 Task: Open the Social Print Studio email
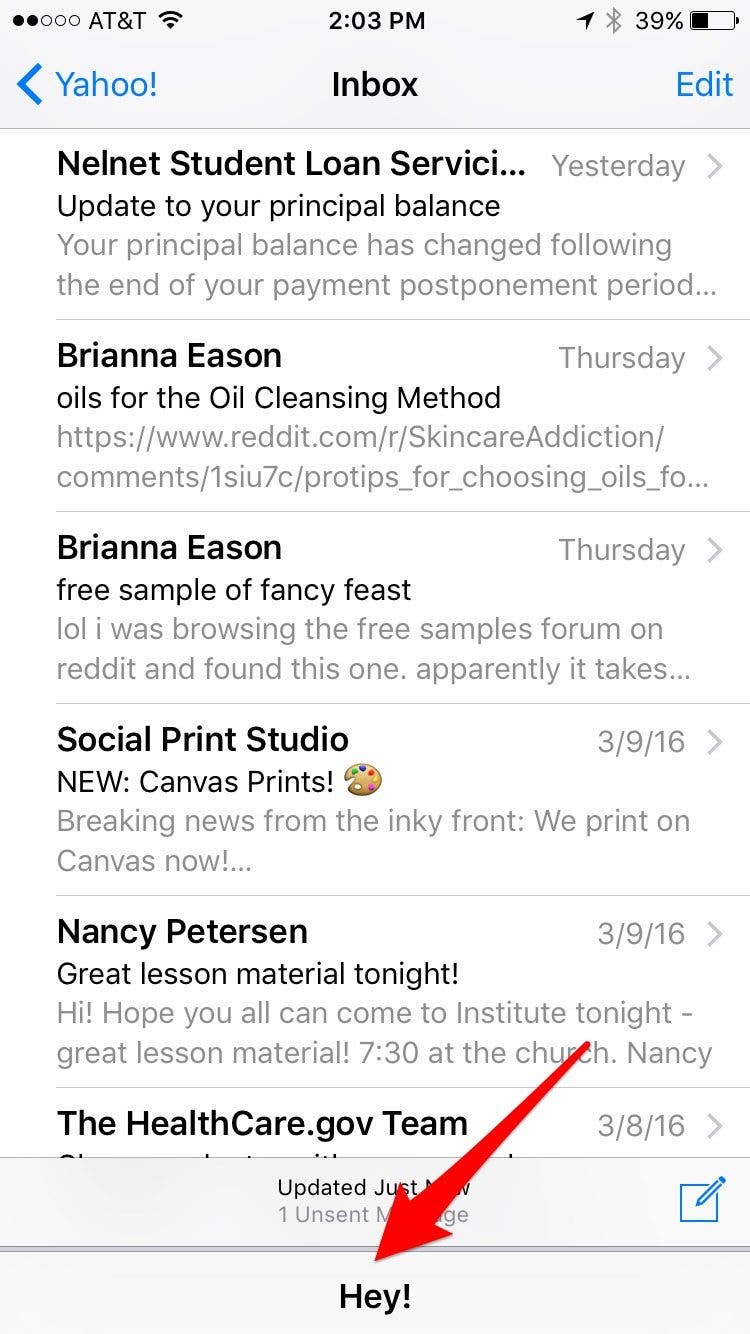[x=375, y=800]
